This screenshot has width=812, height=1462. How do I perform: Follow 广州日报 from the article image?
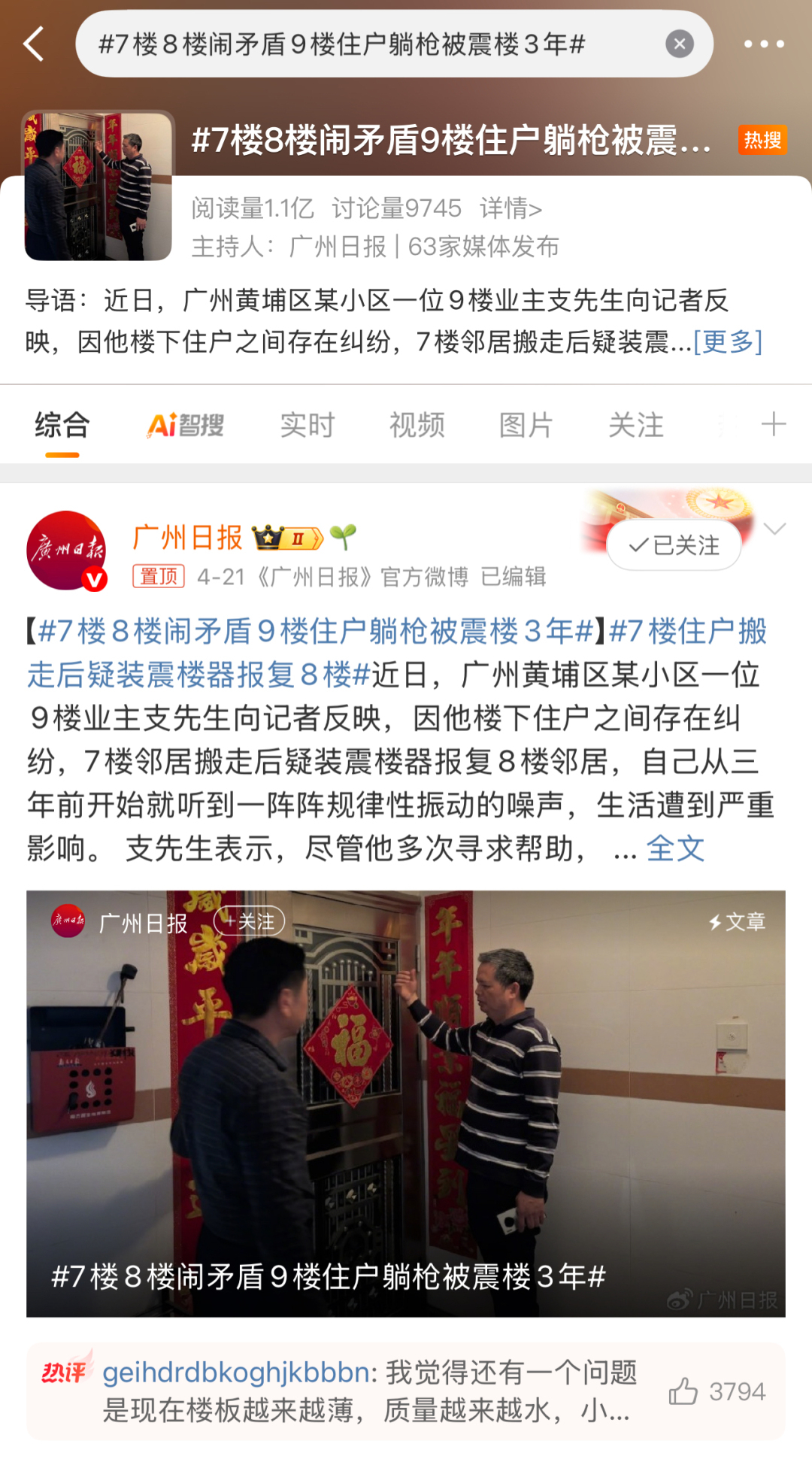tap(249, 921)
